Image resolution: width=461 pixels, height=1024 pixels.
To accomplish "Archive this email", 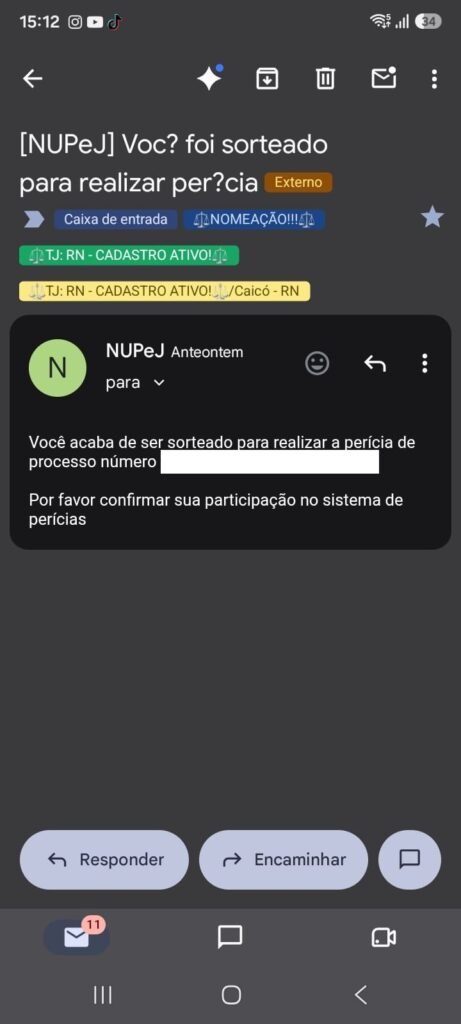I will pyautogui.click(x=267, y=79).
